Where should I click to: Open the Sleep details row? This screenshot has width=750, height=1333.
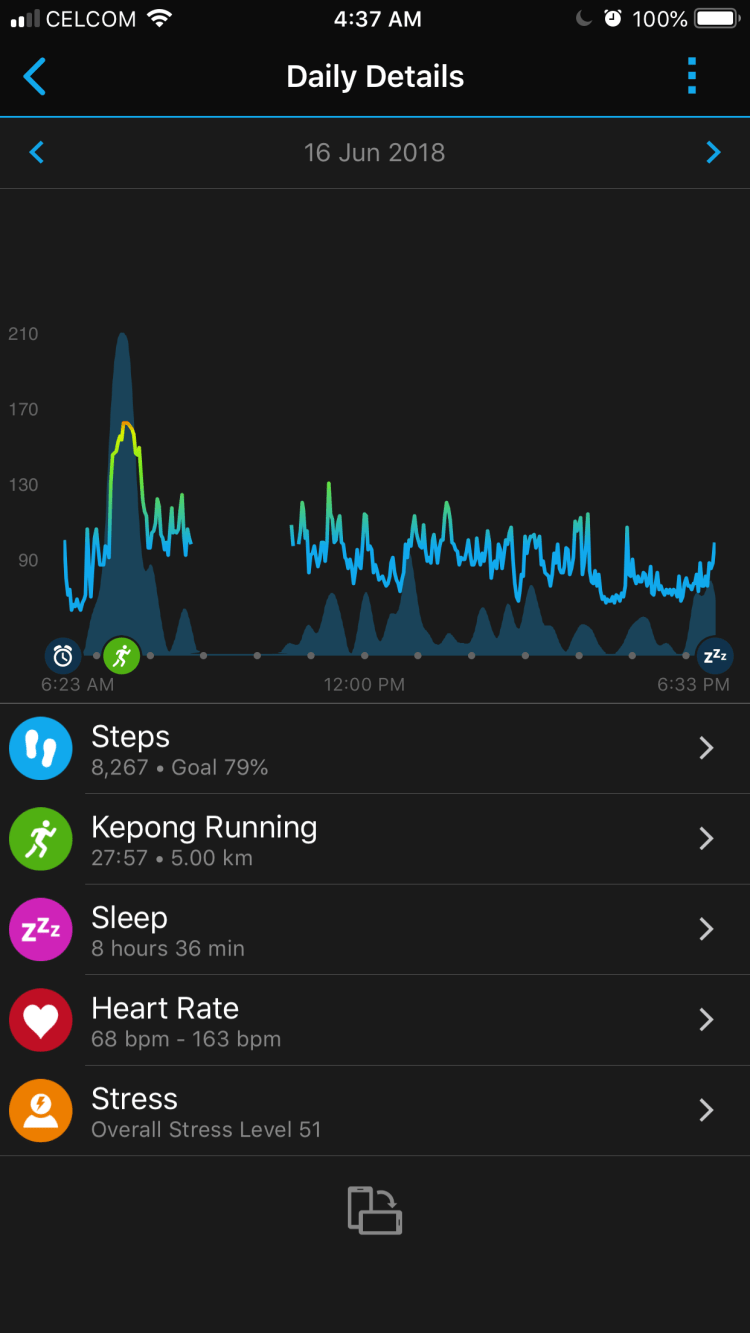pyautogui.click(x=375, y=930)
